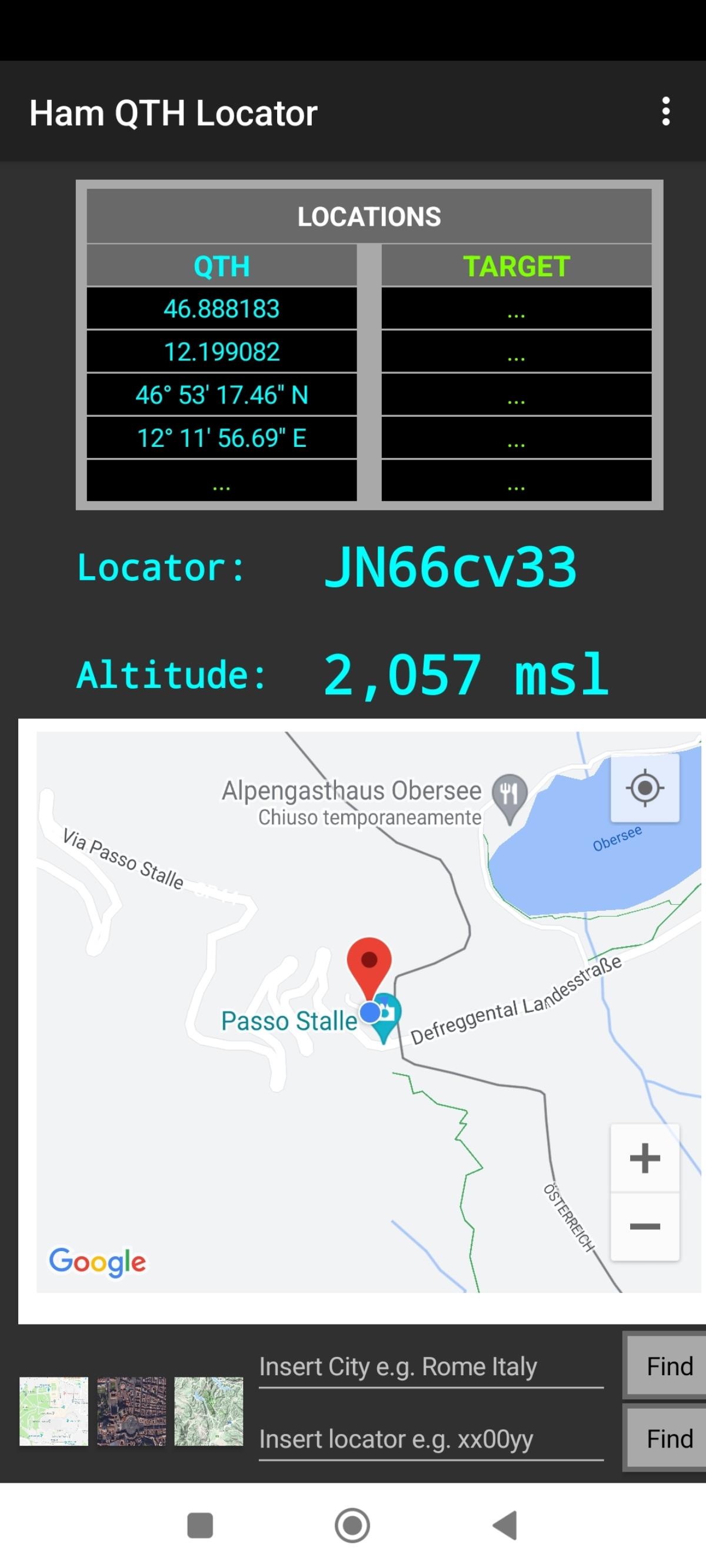Go back using the system back button
The height and width of the screenshot is (1568, 706).
pos(505,1526)
